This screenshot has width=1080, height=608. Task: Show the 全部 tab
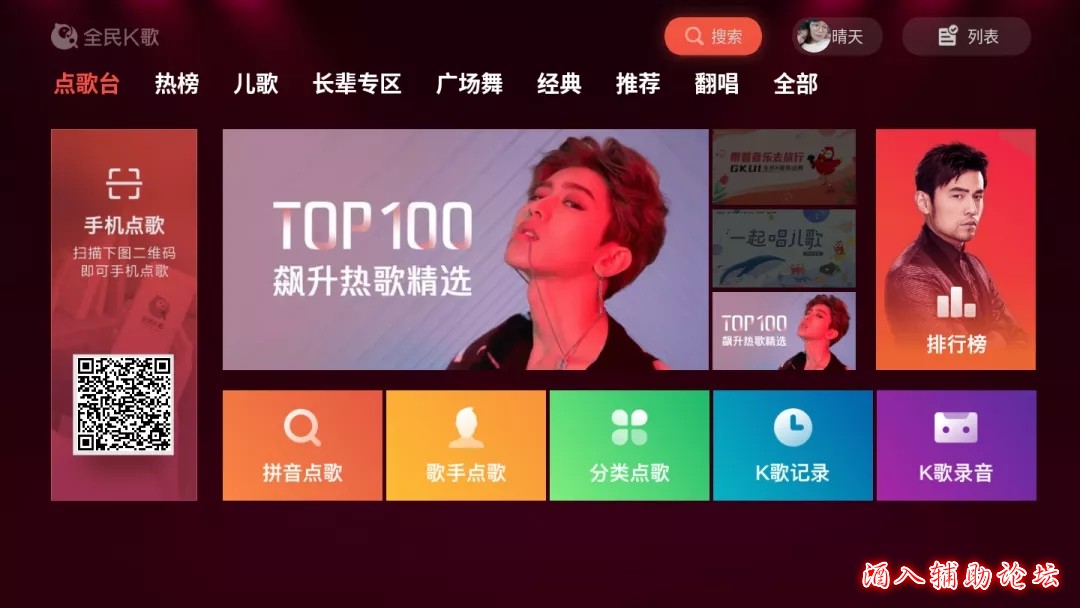[x=795, y=84]
